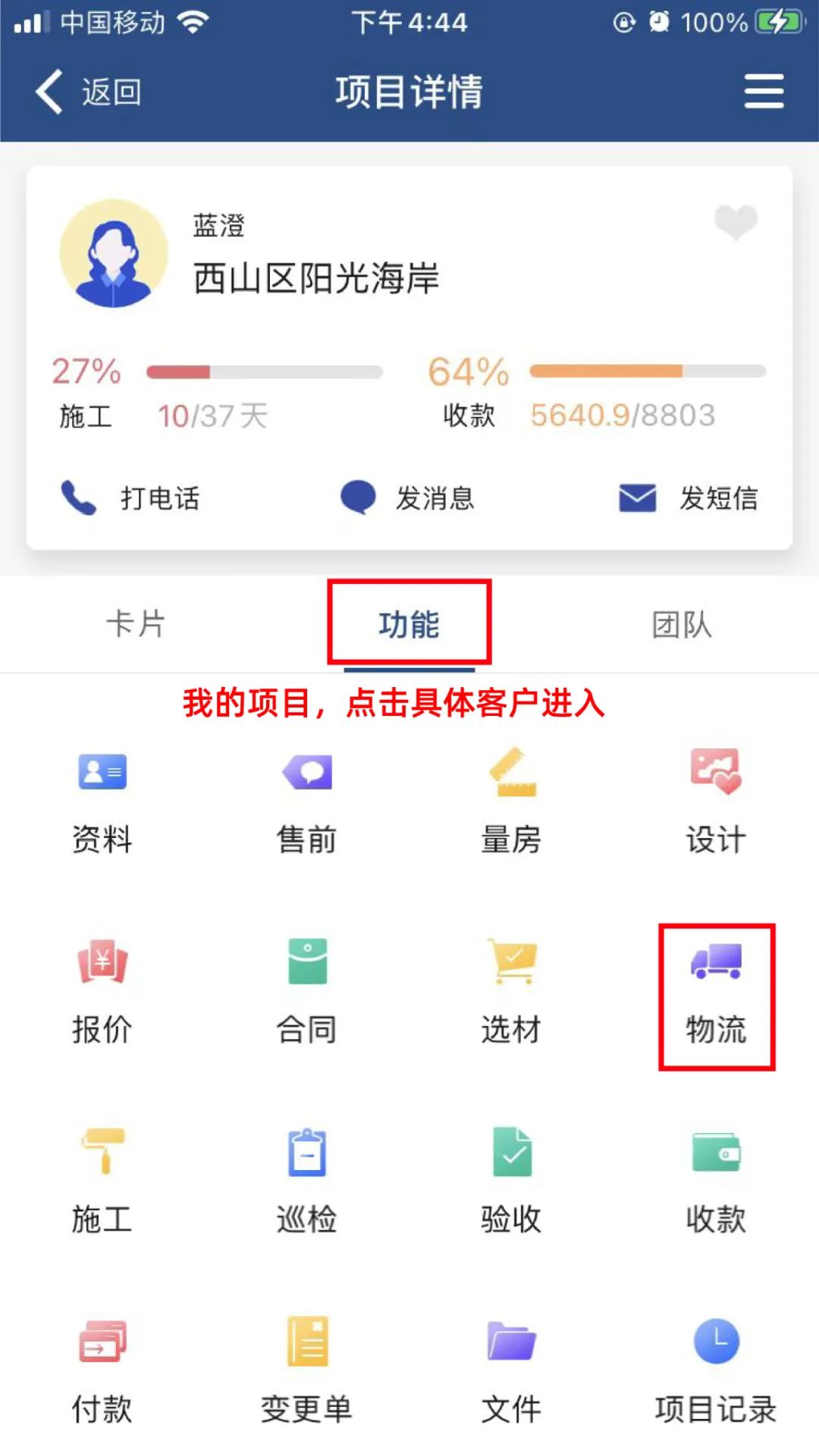Viewport: 819px width, 1456px height.
Task: View the 合同 contract
Action: coord(307,990)
